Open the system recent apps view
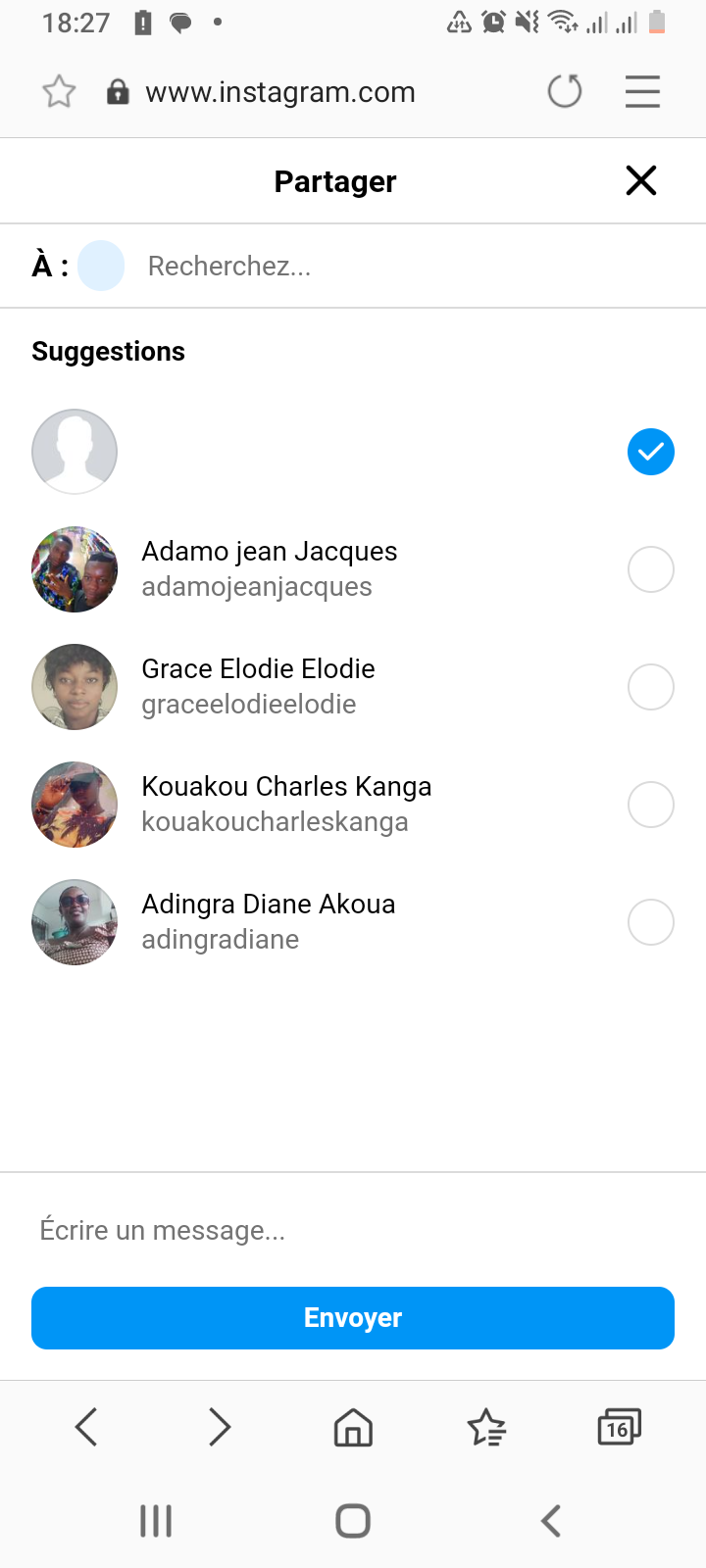This screenshot has width=706, height=1568. coord(156,1521)
